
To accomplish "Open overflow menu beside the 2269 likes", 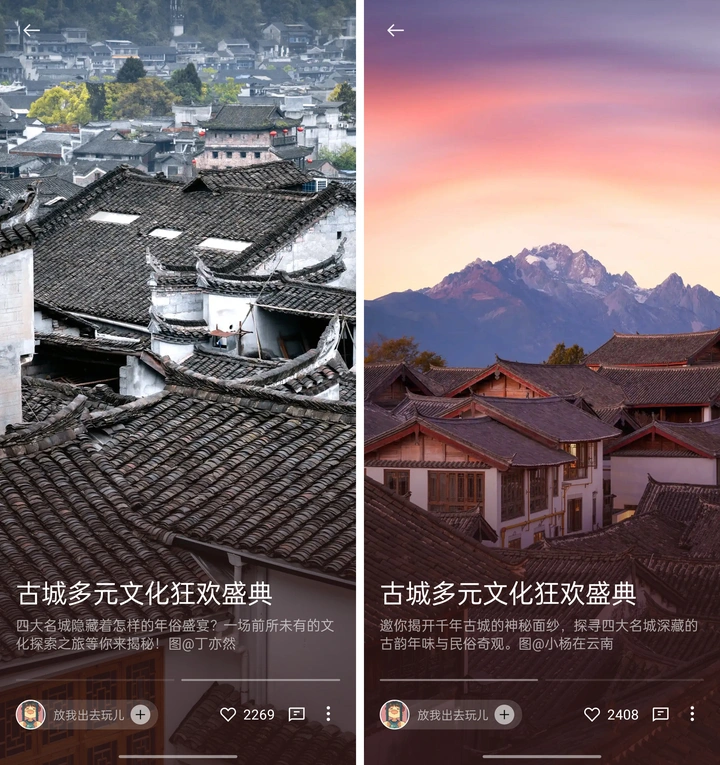I will coord(327,714).
